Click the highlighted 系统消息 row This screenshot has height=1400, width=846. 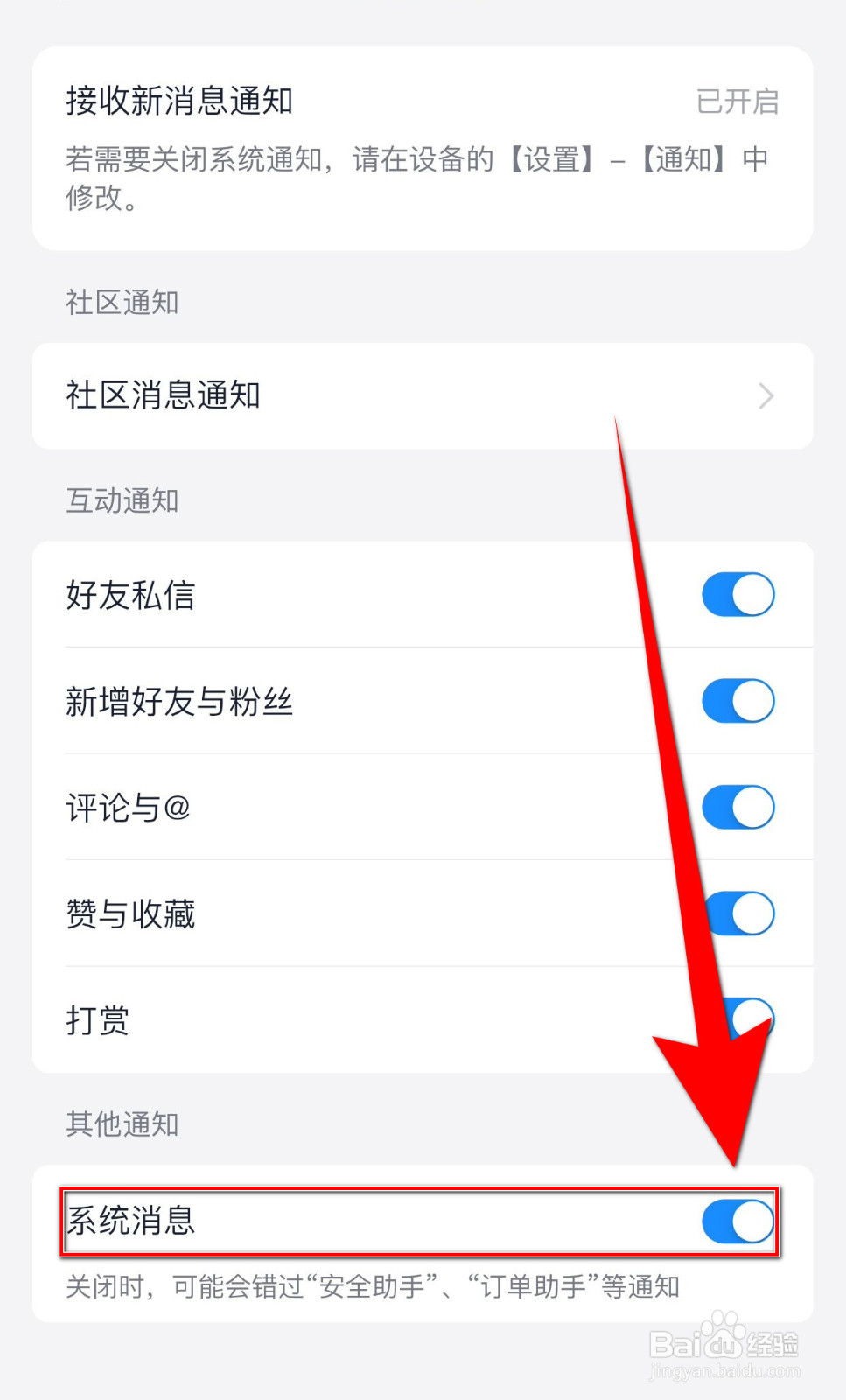(x=350, y=1221)
